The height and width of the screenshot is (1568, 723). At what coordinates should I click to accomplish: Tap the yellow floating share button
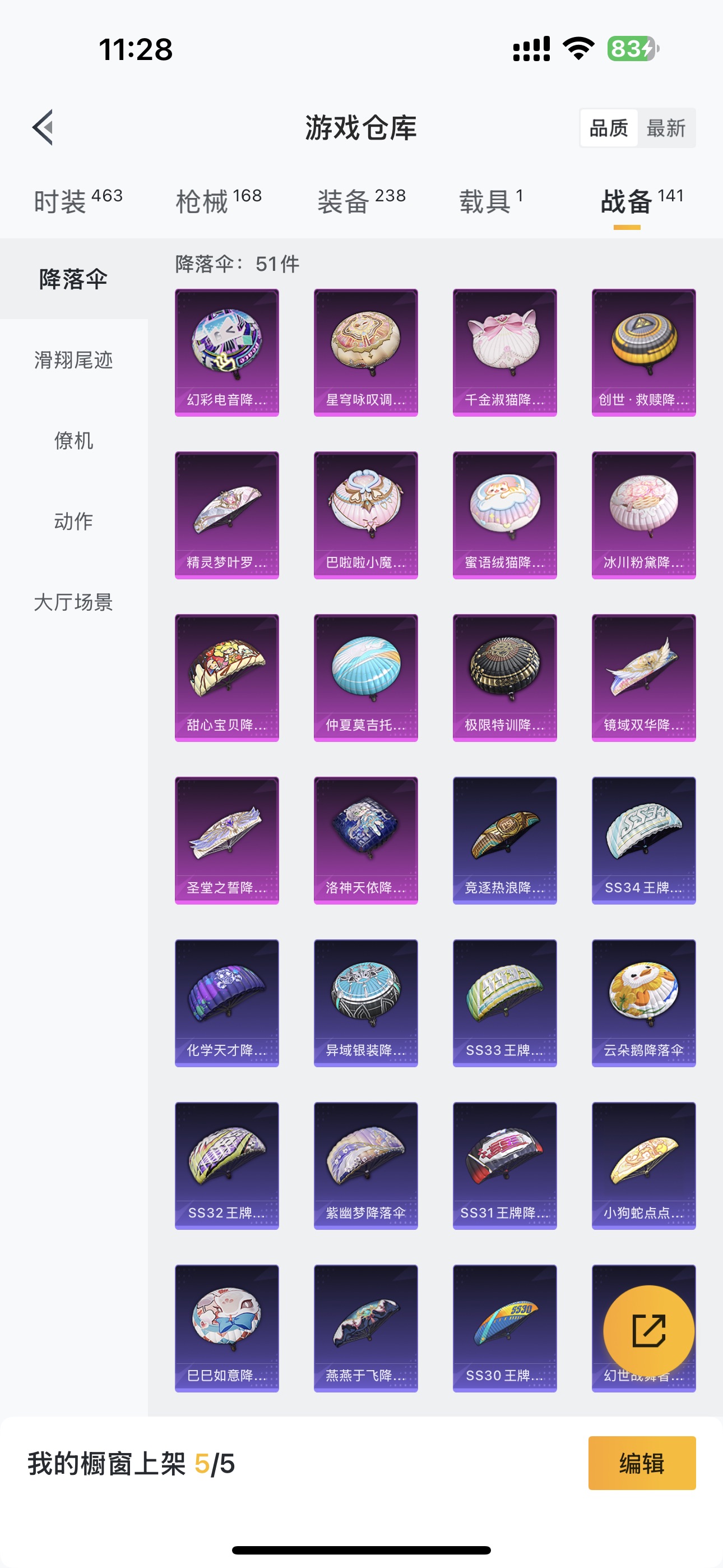pos(649,1331)
